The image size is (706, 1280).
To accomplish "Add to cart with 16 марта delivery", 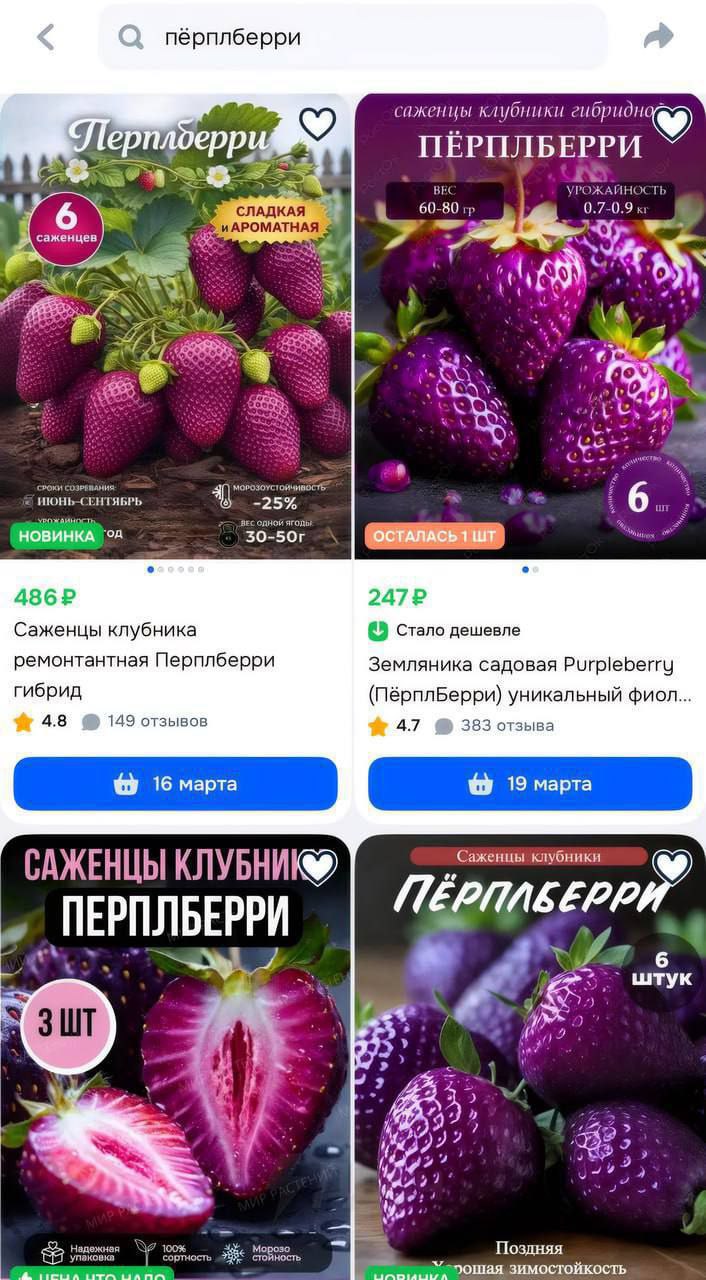I will point(175,784).
